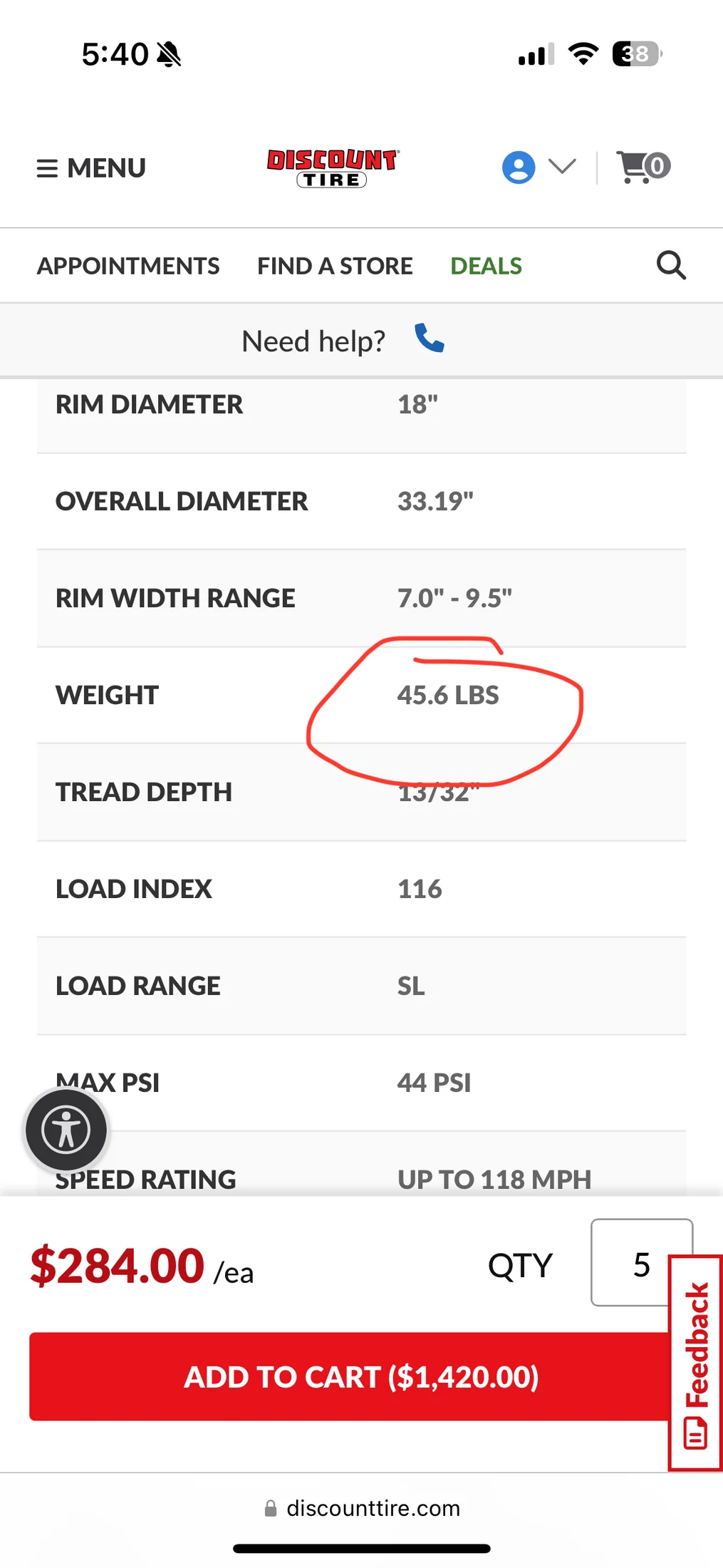Open the accessibility options button
Image resolution: width=723 pixels, height=1568 pixels.
pyautogui.click(x=66, y=1130)
